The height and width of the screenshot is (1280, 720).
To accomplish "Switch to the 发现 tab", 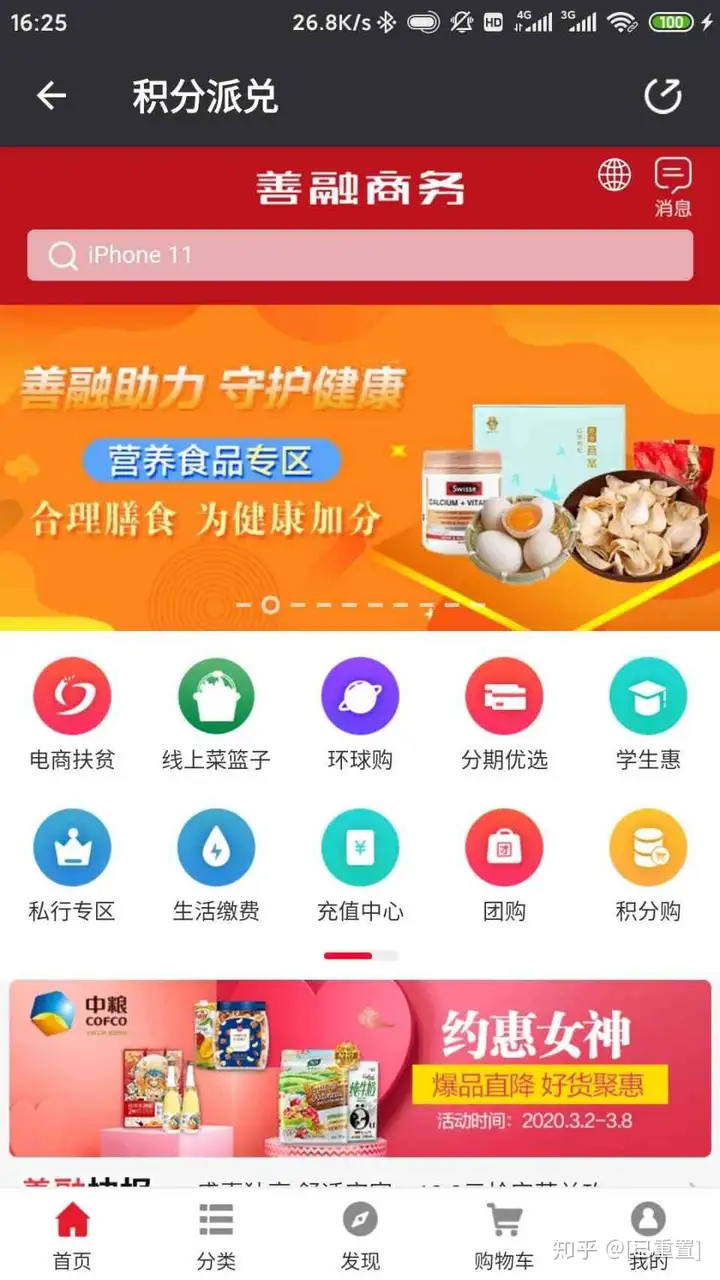I will point(360,1235).
